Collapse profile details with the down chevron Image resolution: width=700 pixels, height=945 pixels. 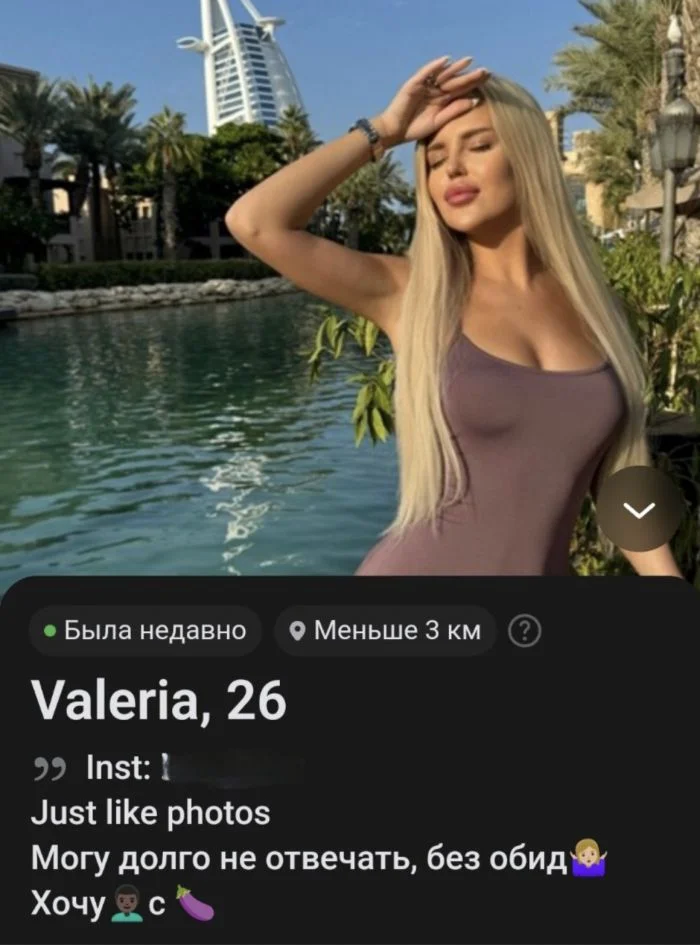pyautogui.click(x=640, y=509)
